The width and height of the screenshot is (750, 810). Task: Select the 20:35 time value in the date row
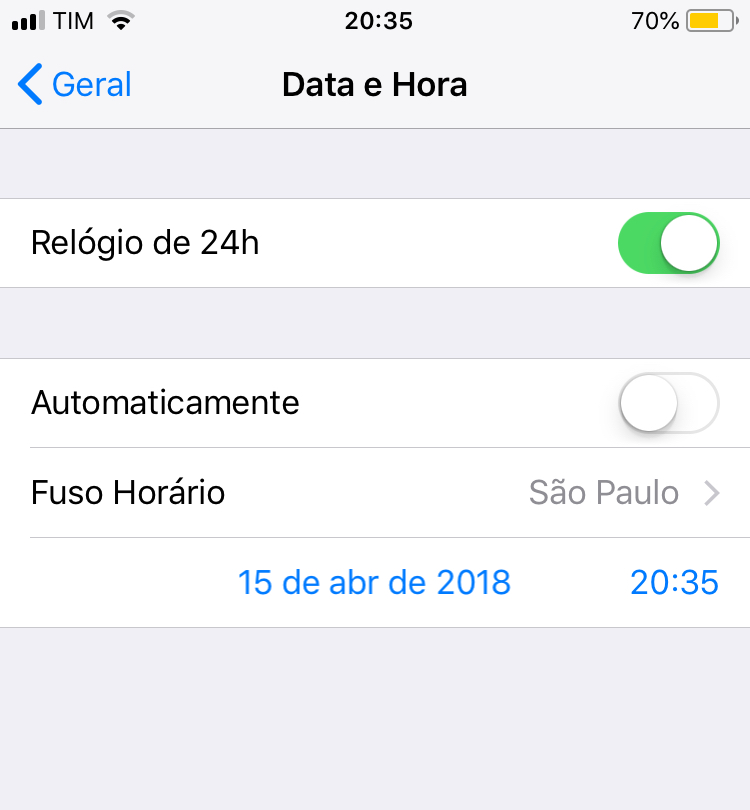click(673, 582)
